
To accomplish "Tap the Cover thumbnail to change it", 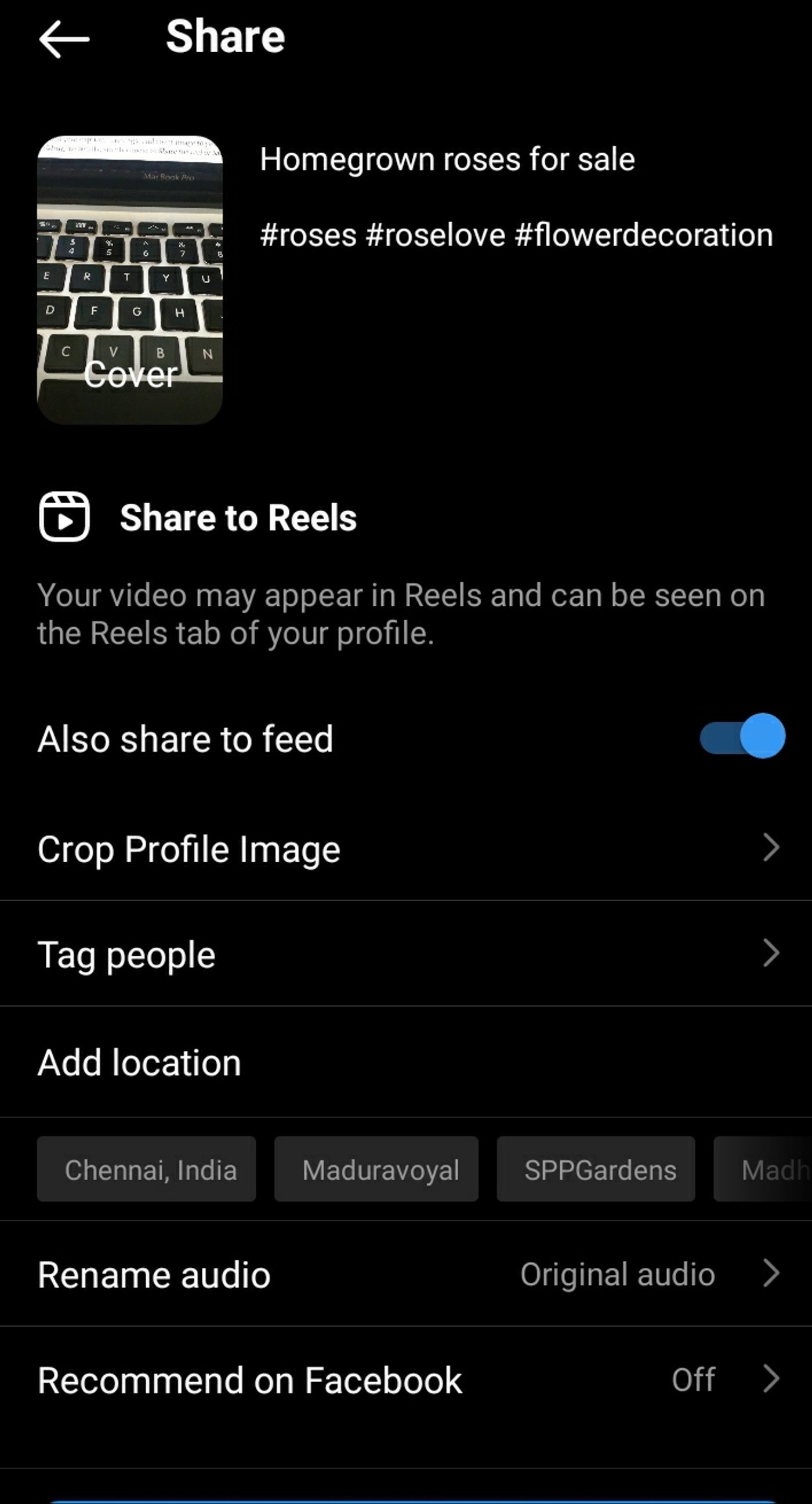I will (131, 274).
